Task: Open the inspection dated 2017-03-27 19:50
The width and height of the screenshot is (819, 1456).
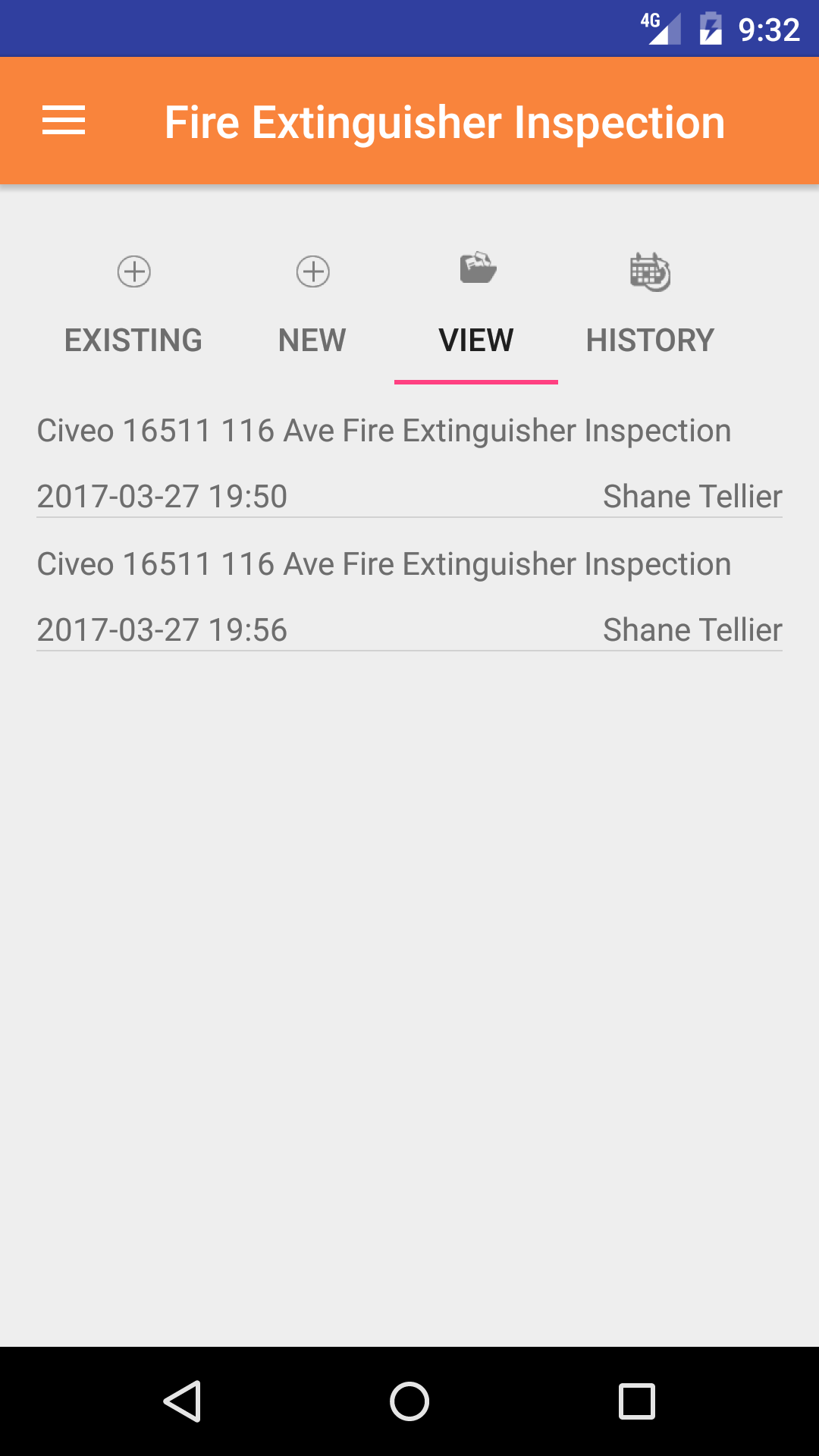Action: click(409, 463)
